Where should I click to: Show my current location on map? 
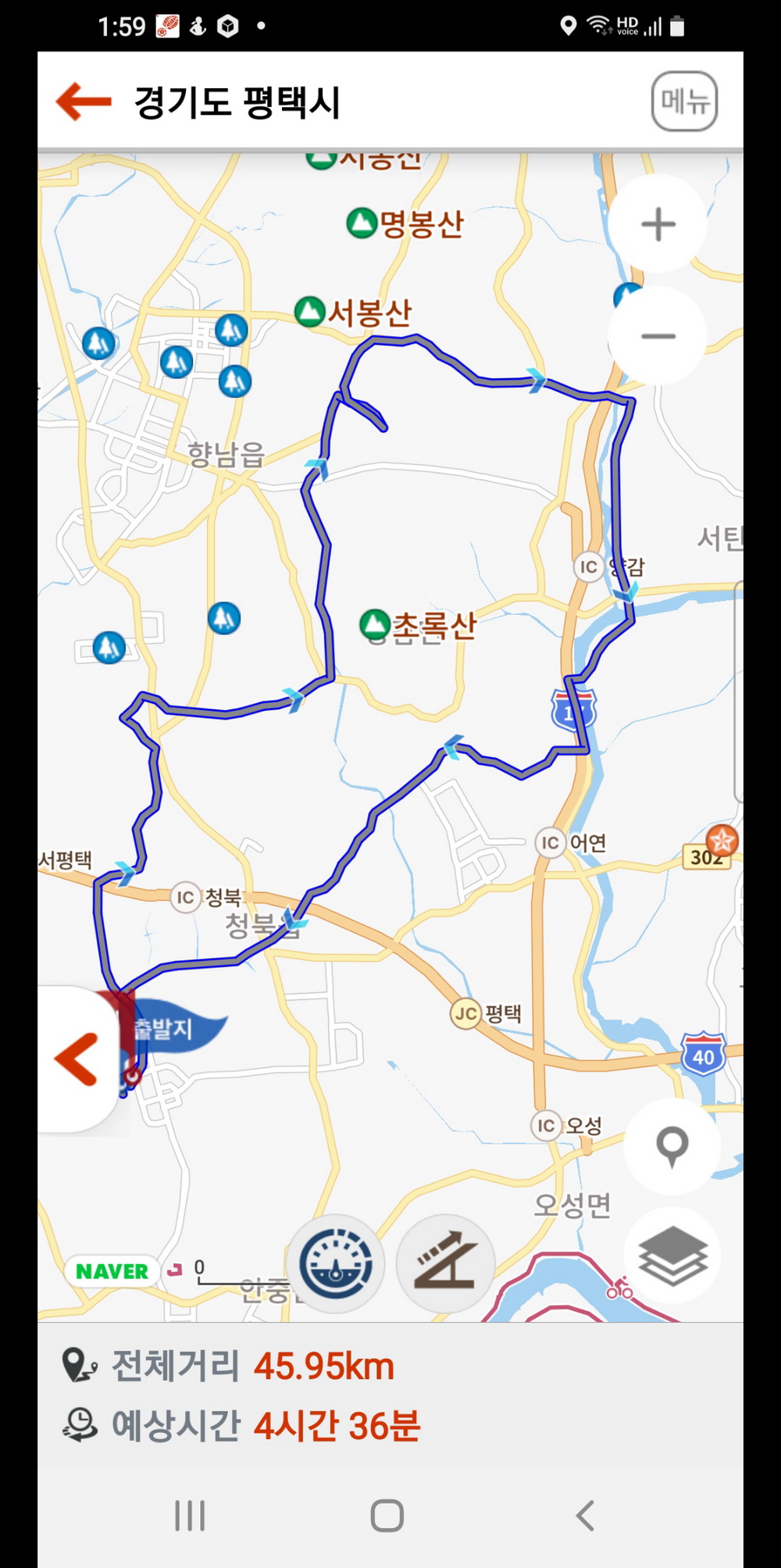[672, 1146]
